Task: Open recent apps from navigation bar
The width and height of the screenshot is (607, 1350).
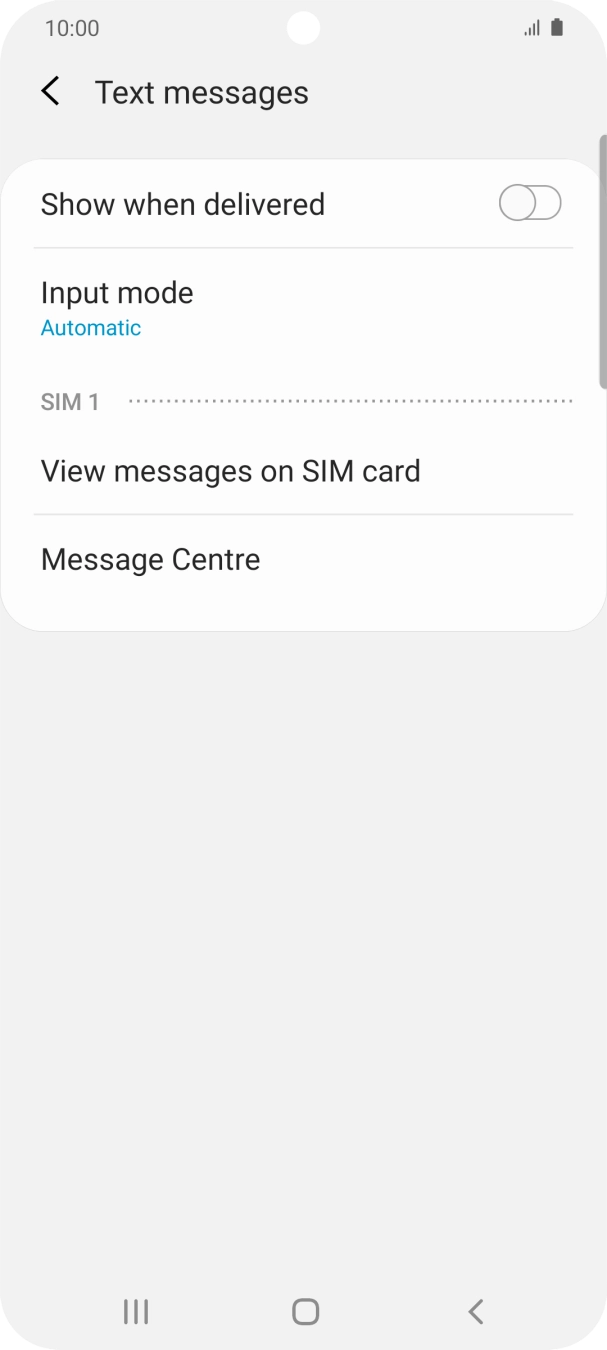Action: coord(136,1311)
